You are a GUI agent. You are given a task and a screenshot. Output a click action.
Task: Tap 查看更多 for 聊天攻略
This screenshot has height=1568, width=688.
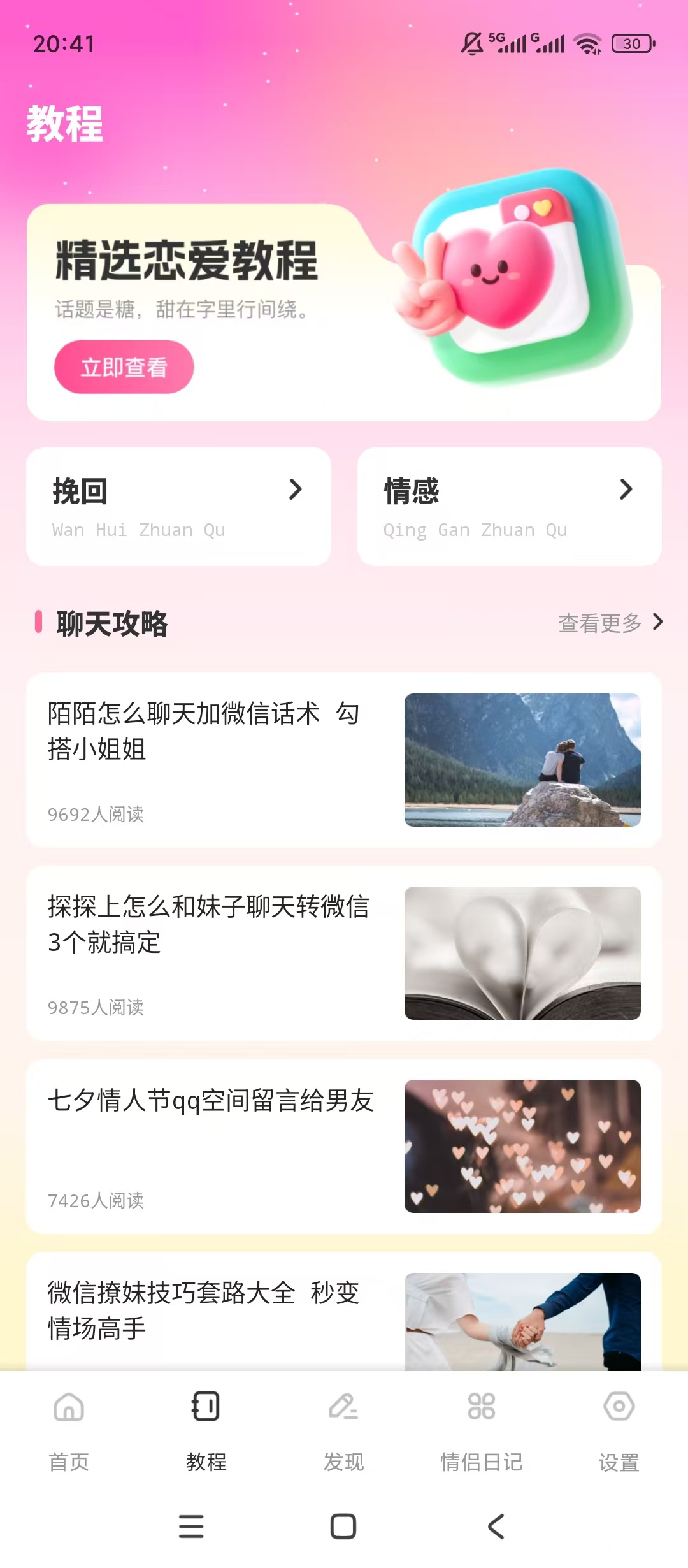tap(611, 623)
